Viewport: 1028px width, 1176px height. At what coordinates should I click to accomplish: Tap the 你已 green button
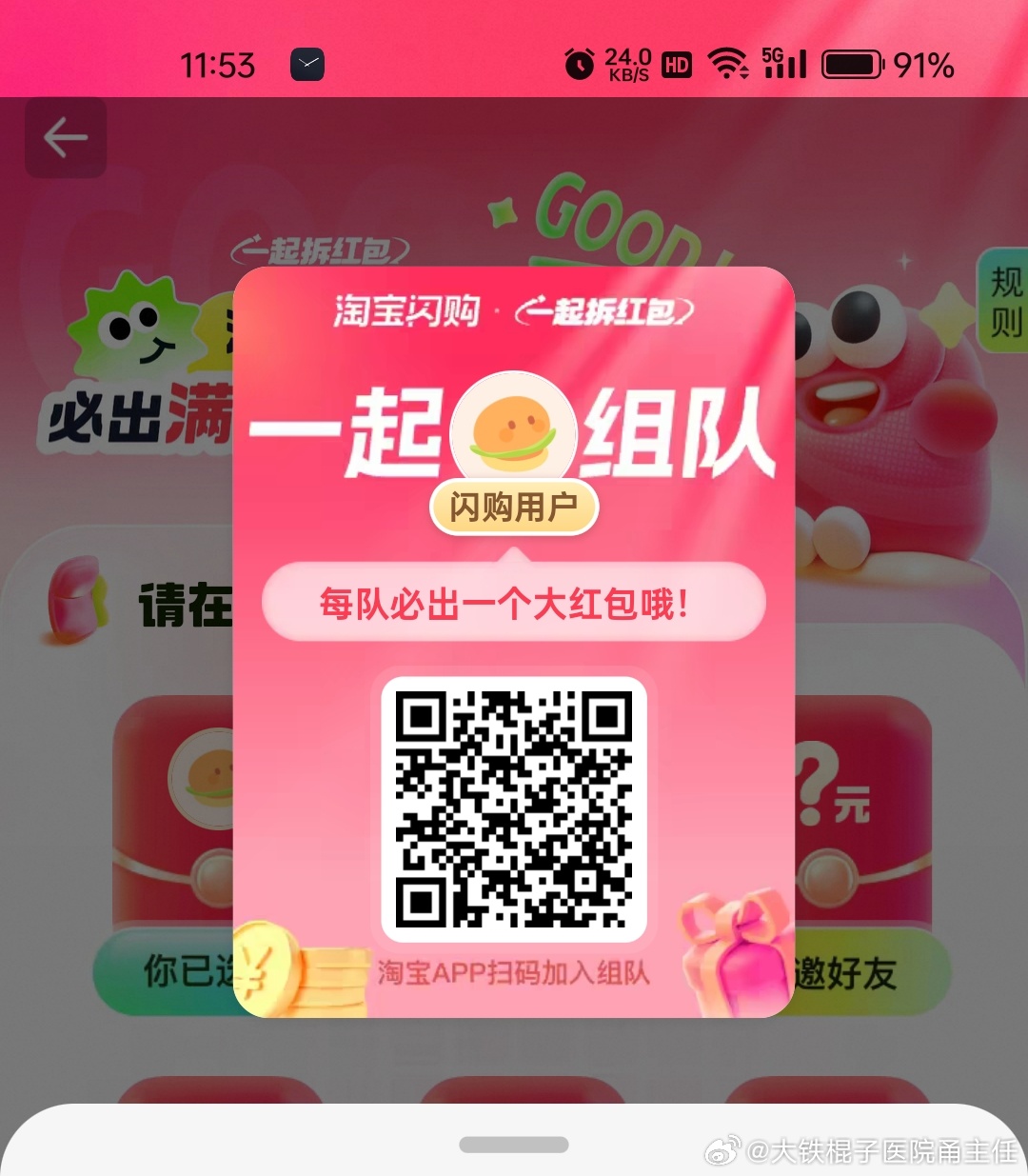pos(167,971)
